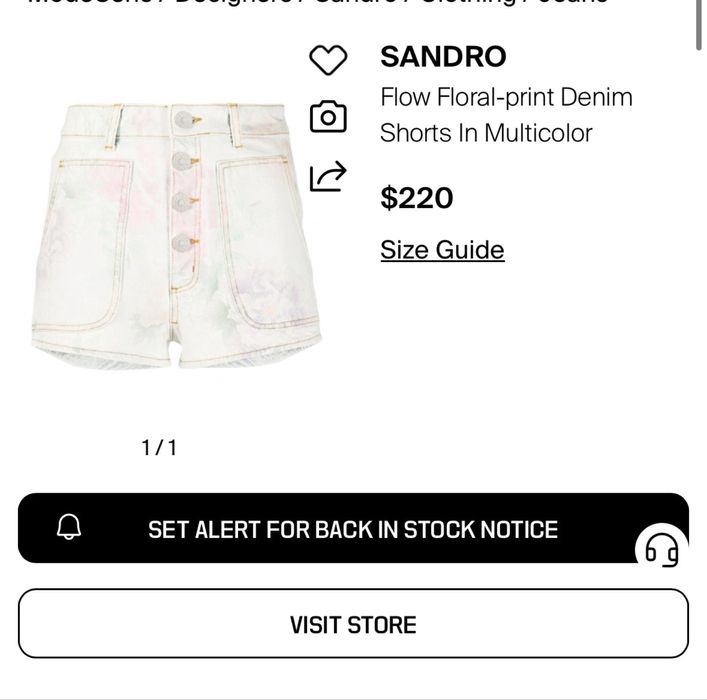Save the shorts to favorites with the heart

pos(327,59)
